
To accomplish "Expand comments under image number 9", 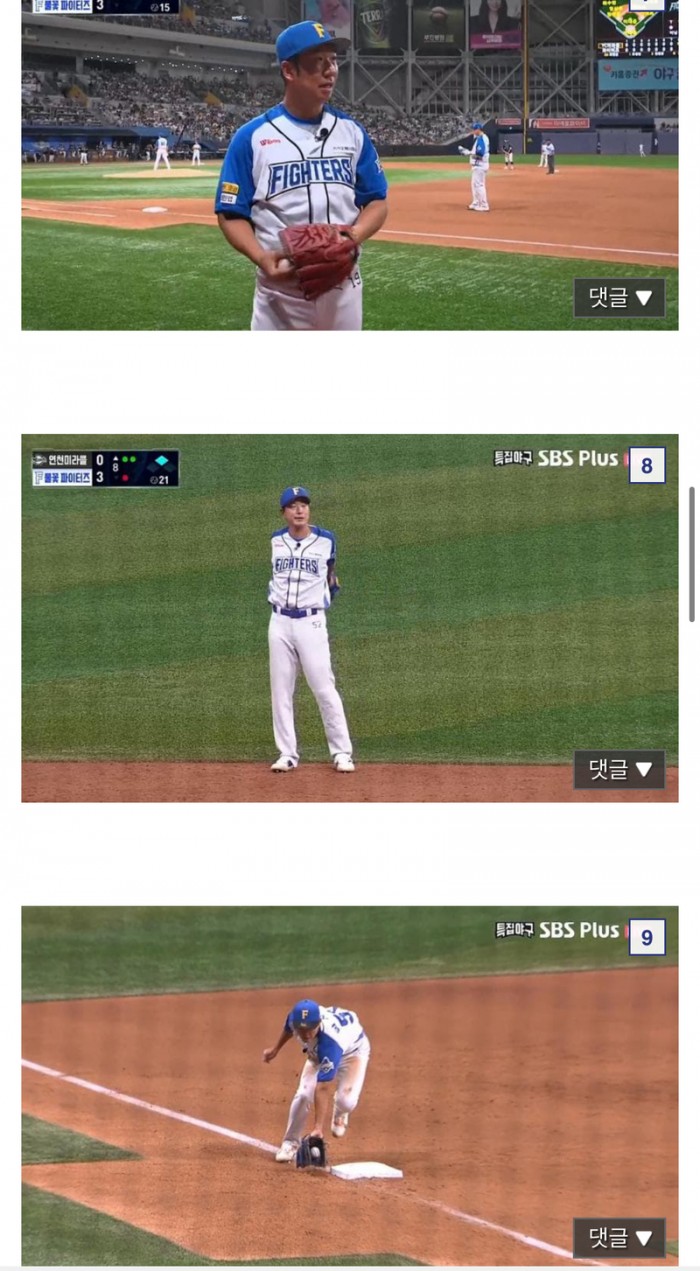I will point(619,1237).
